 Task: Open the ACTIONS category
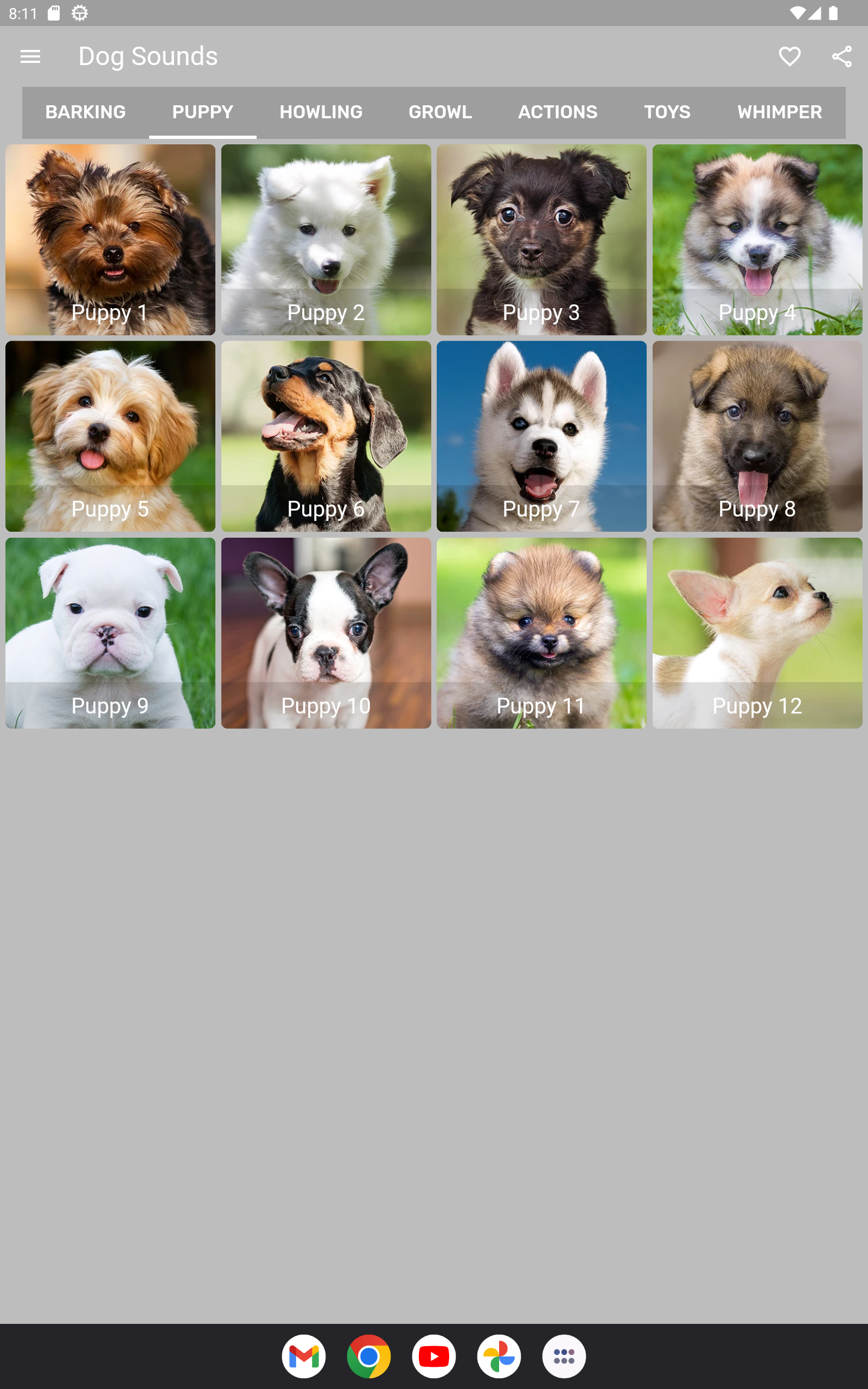coord(558,112)
